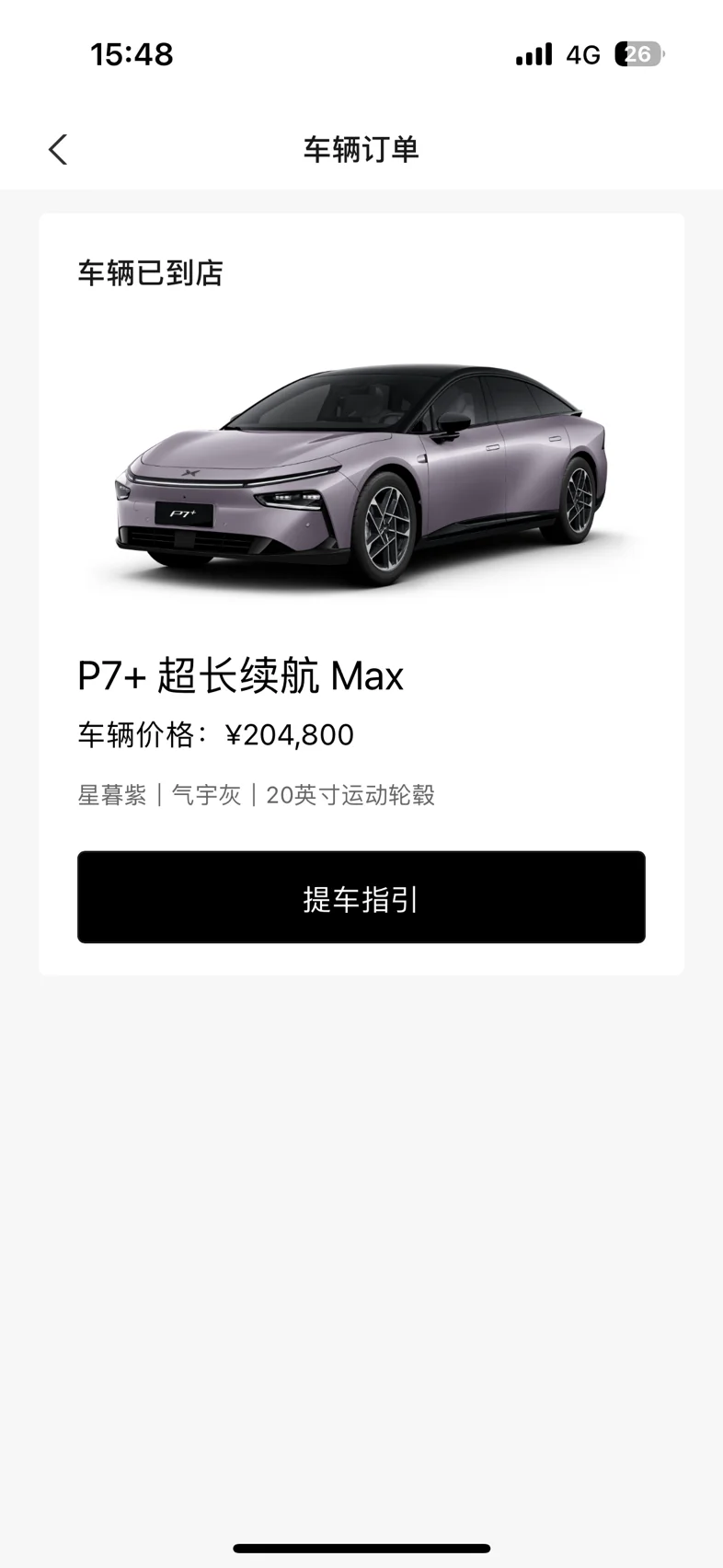The width and height of the screenshot is (723, 1568).
Task: Open the 提车指引 pickup guide
Action: click(361, 897)
